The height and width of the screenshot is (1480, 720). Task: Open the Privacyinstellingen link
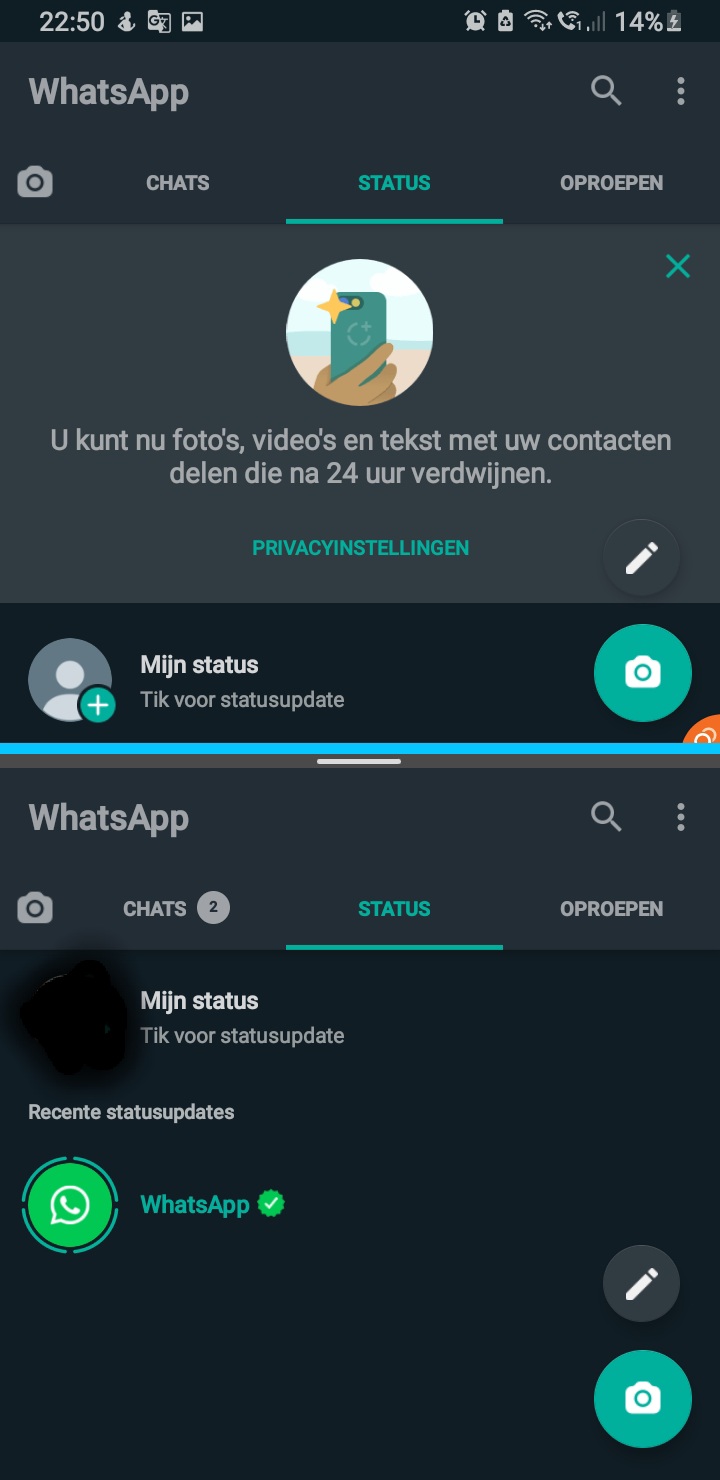tap(361, 548)
